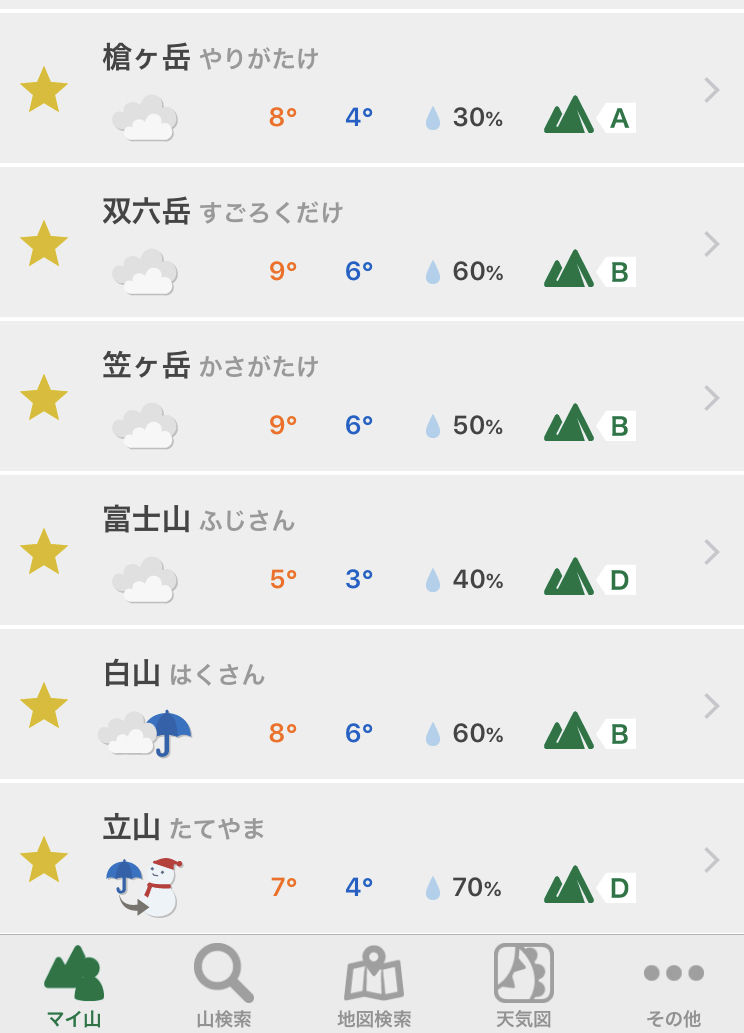
Task: Go to the 山検索 tab
Action: pyautogui.click(x=223, y=985)
